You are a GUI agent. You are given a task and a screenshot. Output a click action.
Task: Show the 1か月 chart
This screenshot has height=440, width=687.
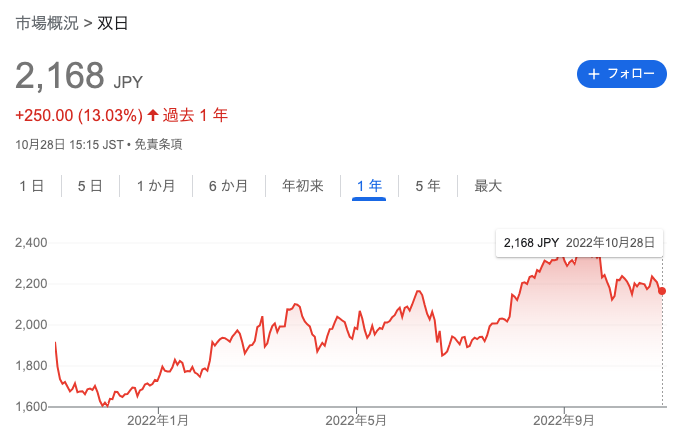pyautogui.click(x=156, y=186)
